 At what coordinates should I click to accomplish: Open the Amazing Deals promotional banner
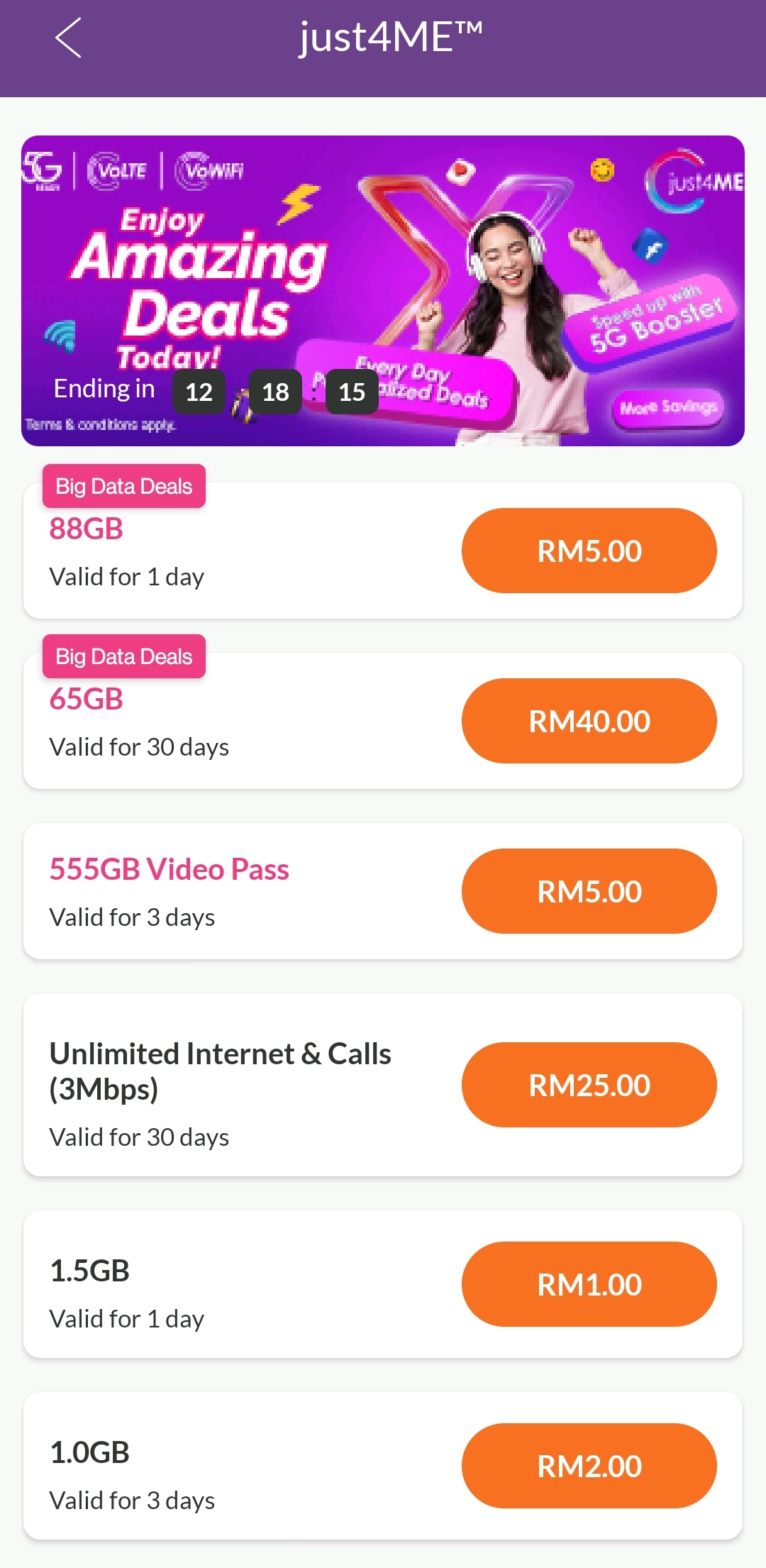pos(383,291)
